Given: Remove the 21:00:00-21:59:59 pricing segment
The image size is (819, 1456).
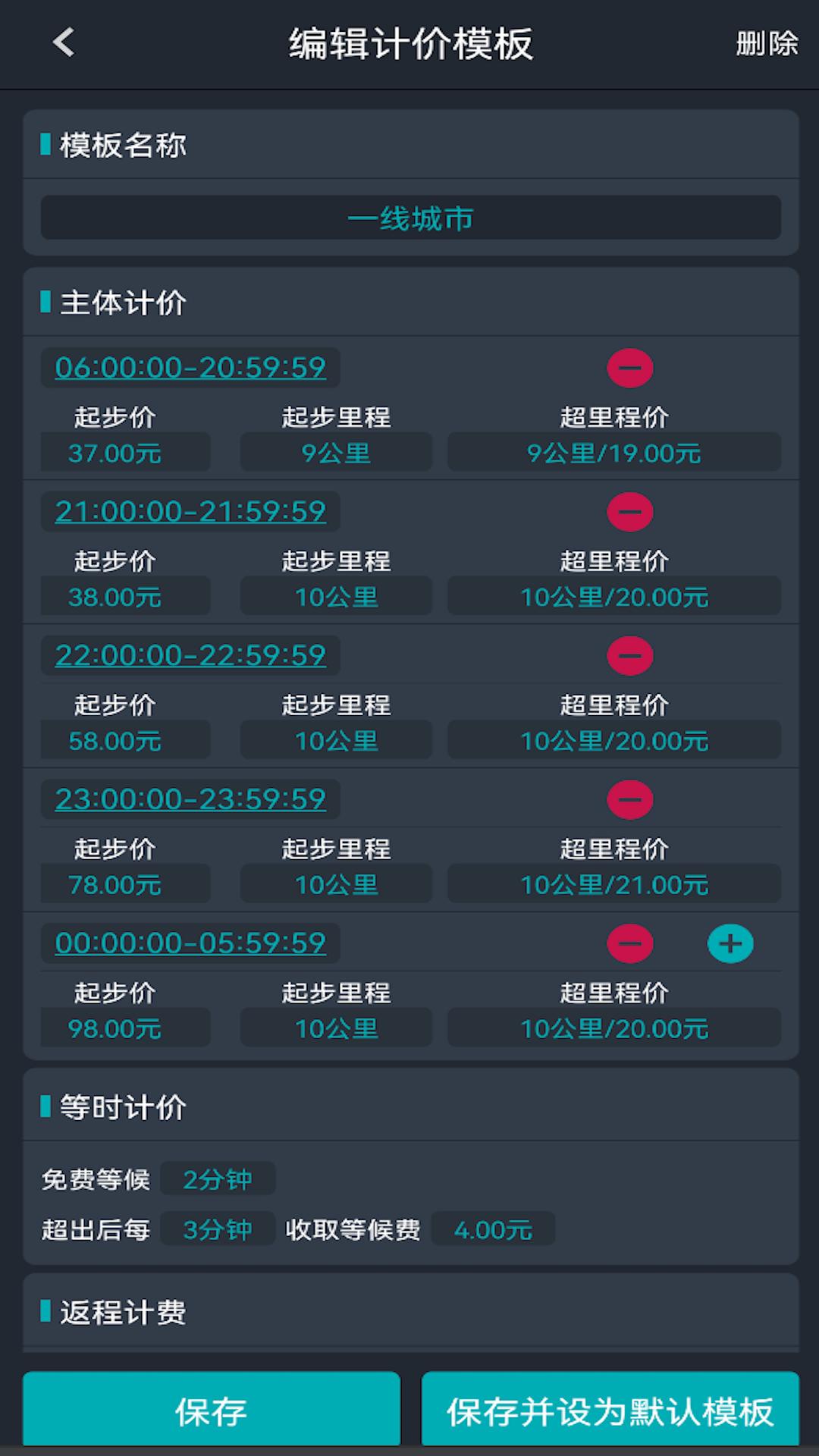Looking at the screenshot, I should 629,510.
